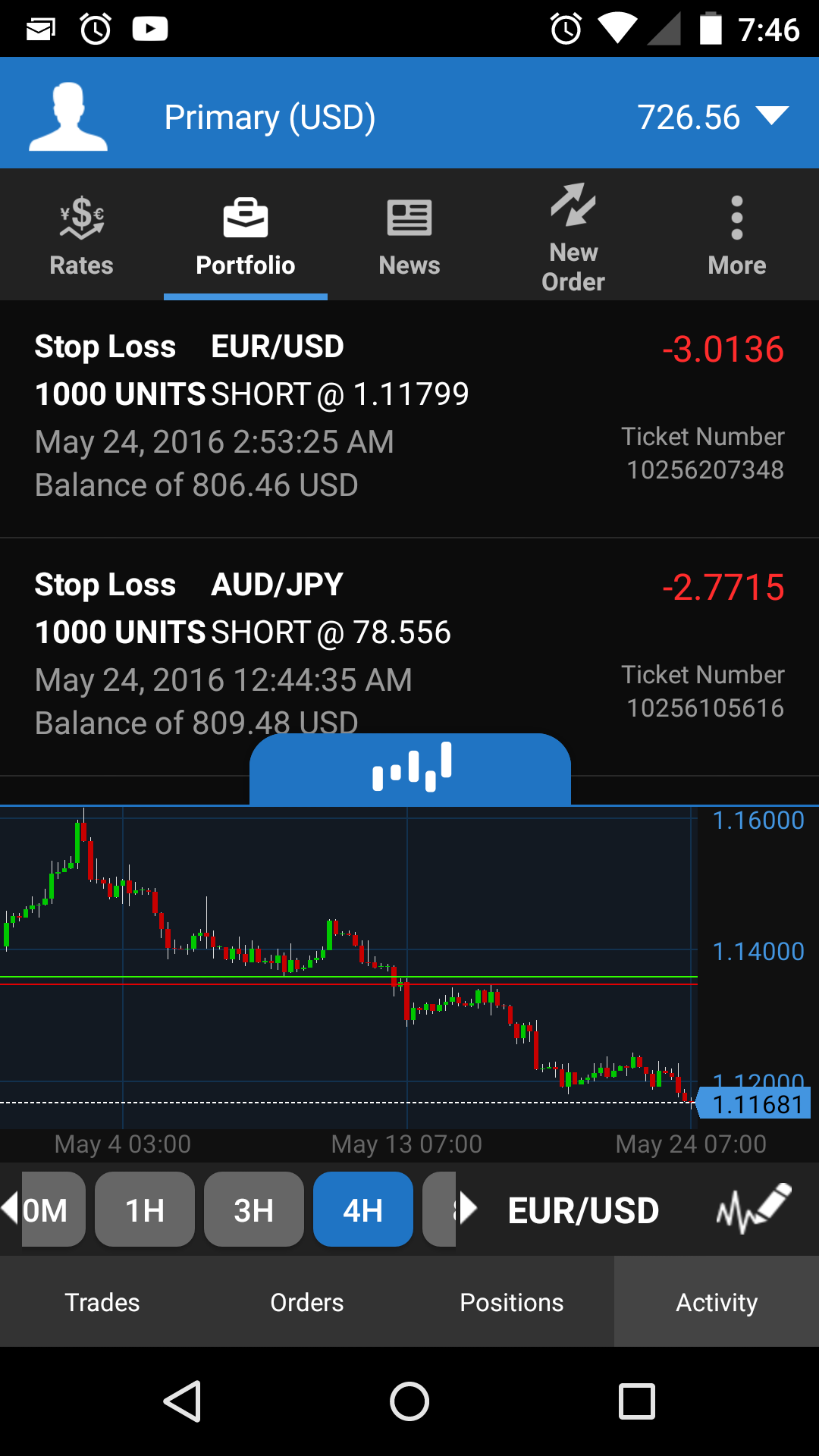Viewport: 819px width, 1456px height.
Task: Open the AUD/JPY Stop Loss activity entry
Action: (x=409, y=652)
